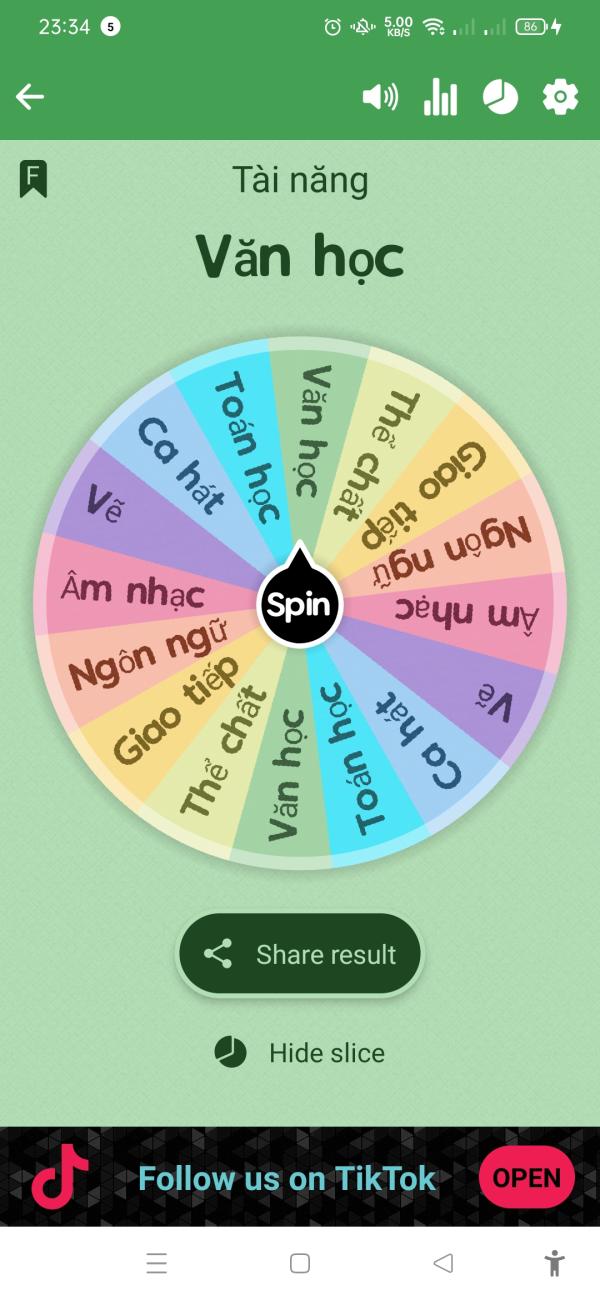Open the pie chart wheel view
The image size is (600, 1300).
tap(500, 97)
